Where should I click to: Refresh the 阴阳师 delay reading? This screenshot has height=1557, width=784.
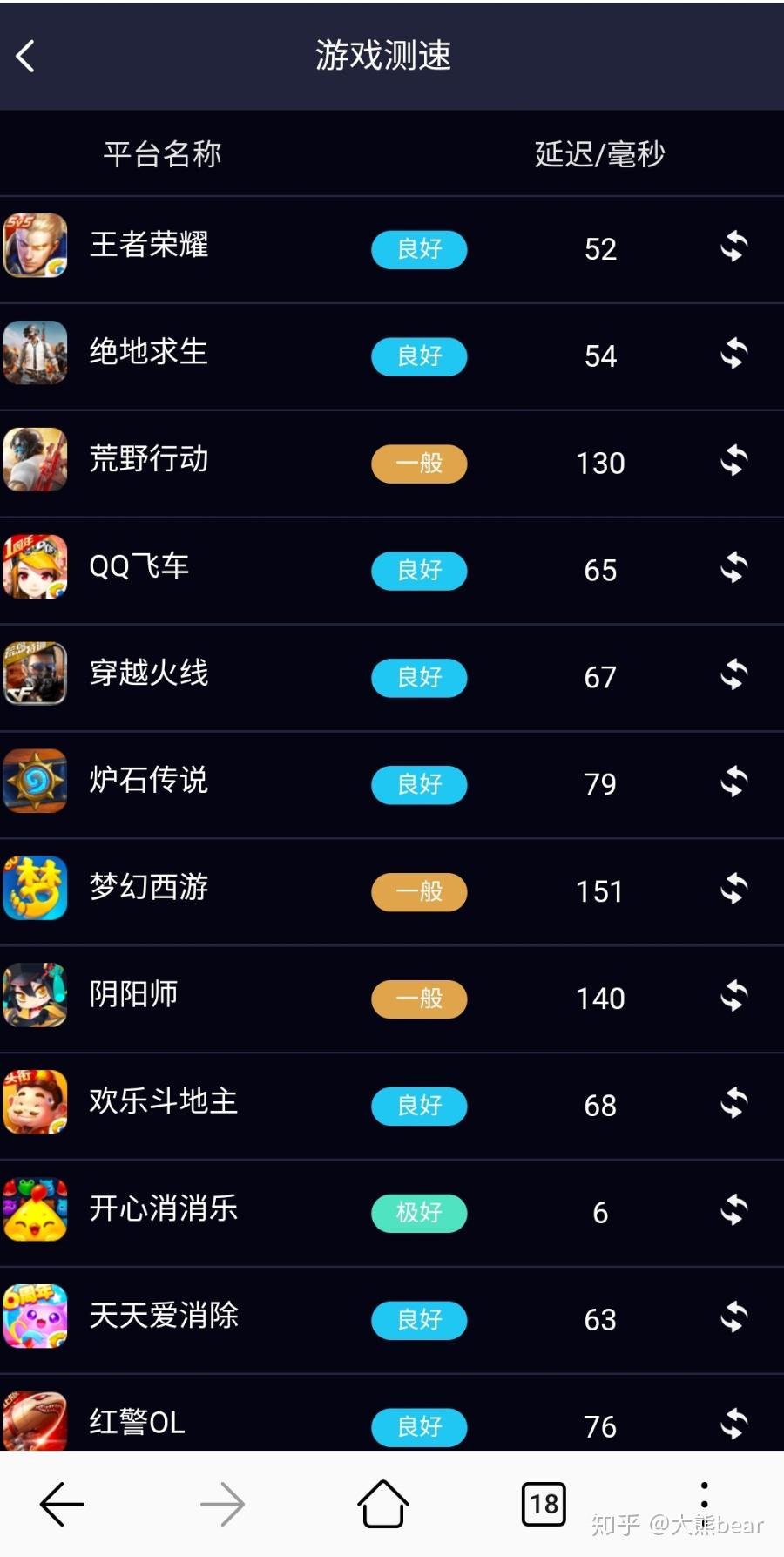733,998
